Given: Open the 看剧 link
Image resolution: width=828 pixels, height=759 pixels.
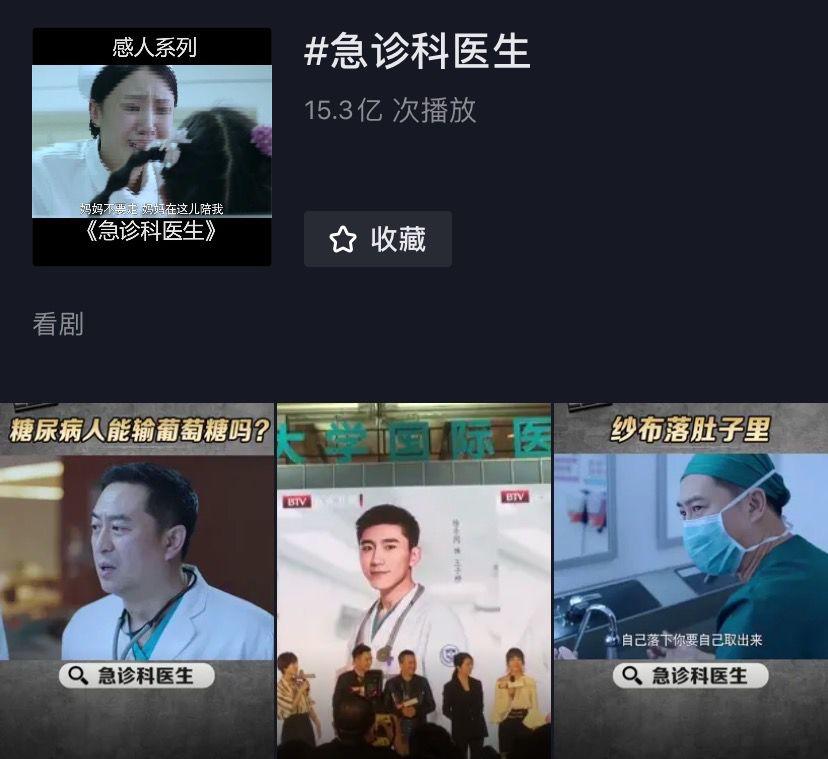Looking at the screenshot, I should [x=58, y=324].
